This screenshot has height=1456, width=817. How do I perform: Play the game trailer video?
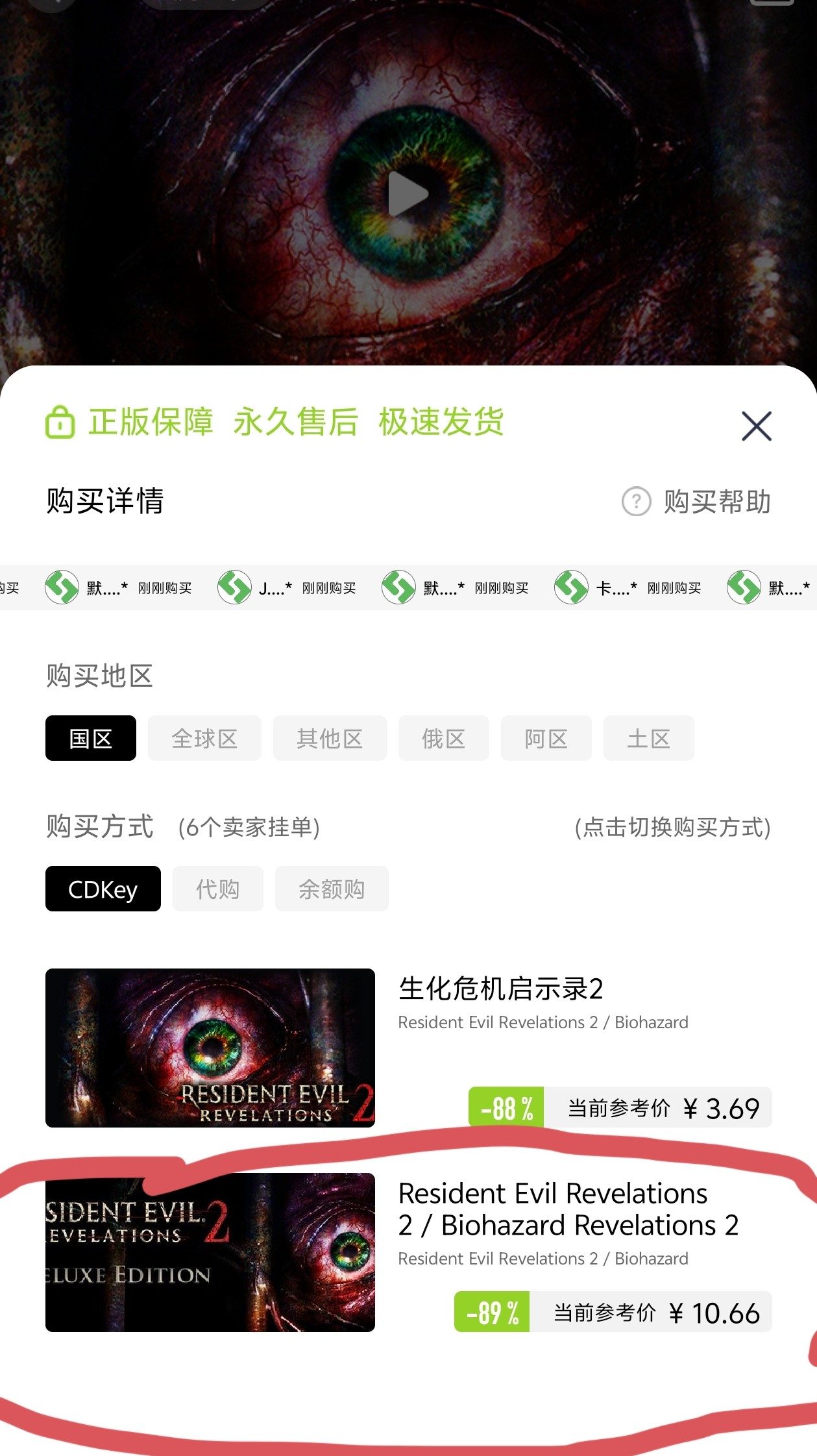(x=408, y=193)
